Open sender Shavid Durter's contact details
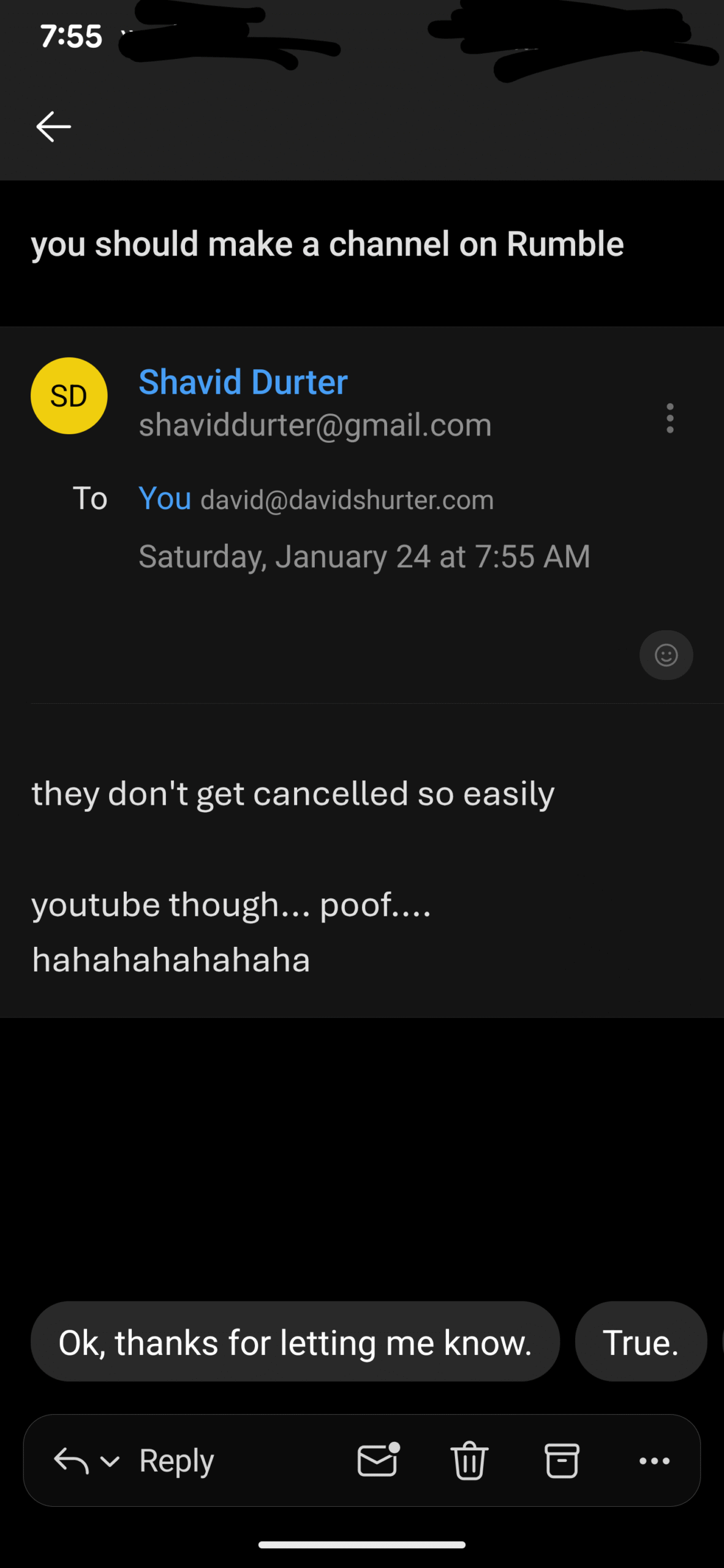The width and height of the screenshot is (724, 1568). [243, 382]
